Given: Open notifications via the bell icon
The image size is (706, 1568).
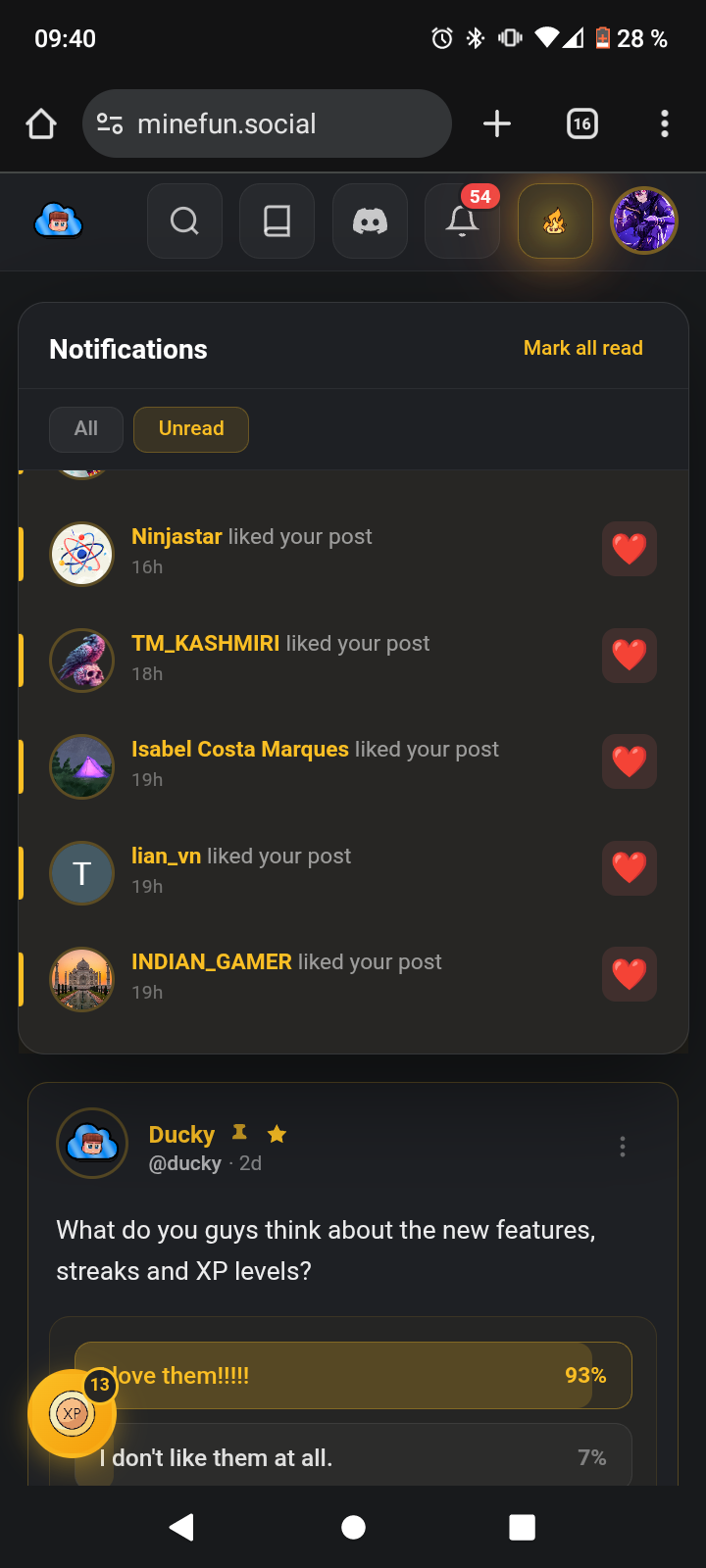Looking at the screenshot, I should [461, 223].
